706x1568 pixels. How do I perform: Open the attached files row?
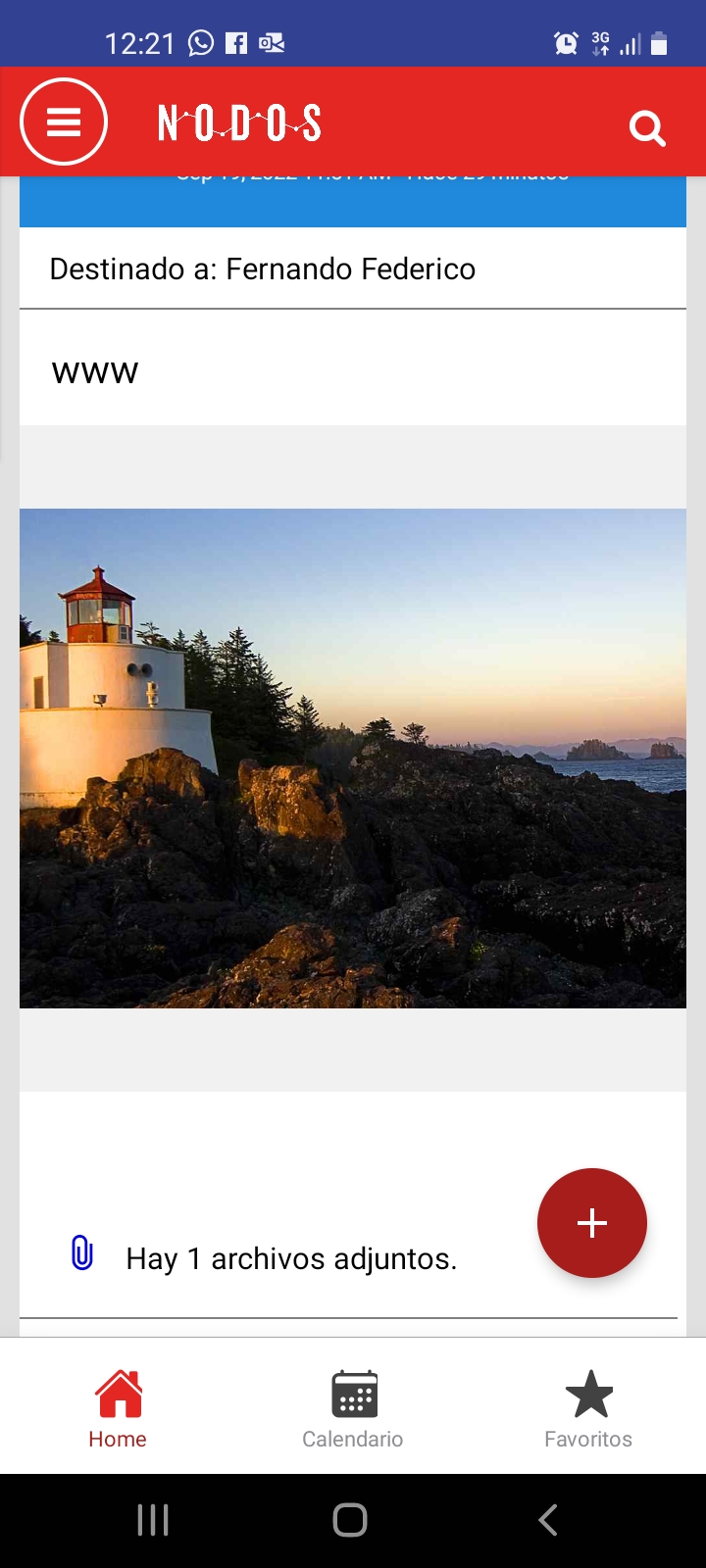[291, 1258]
